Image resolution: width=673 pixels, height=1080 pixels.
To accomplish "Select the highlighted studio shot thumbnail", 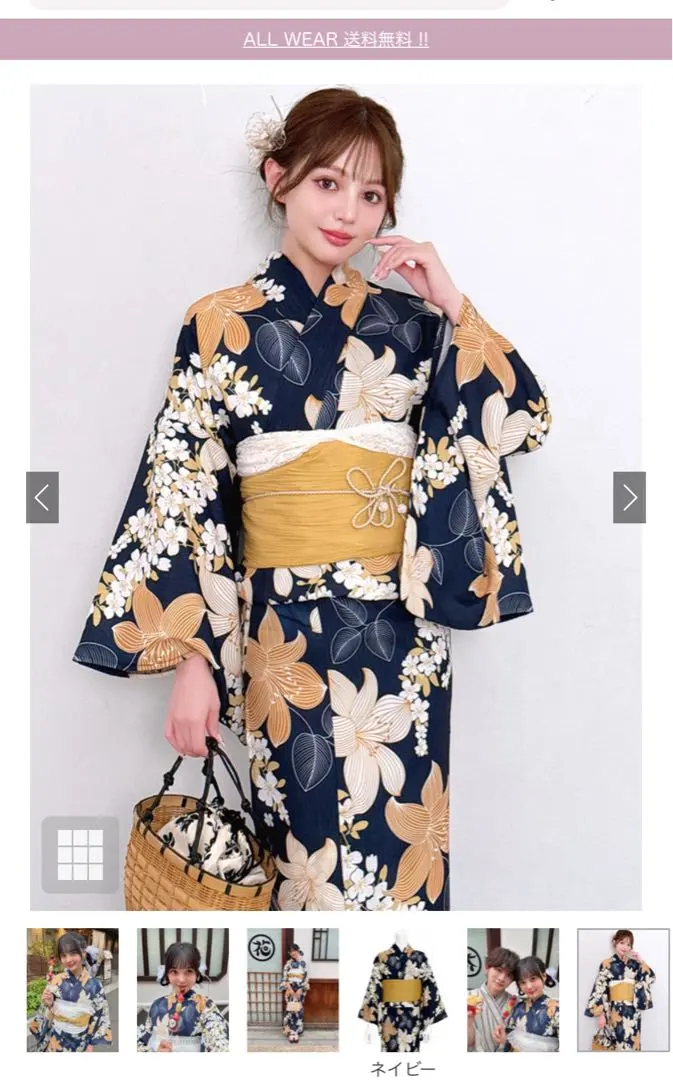I will tap(623, 990).
